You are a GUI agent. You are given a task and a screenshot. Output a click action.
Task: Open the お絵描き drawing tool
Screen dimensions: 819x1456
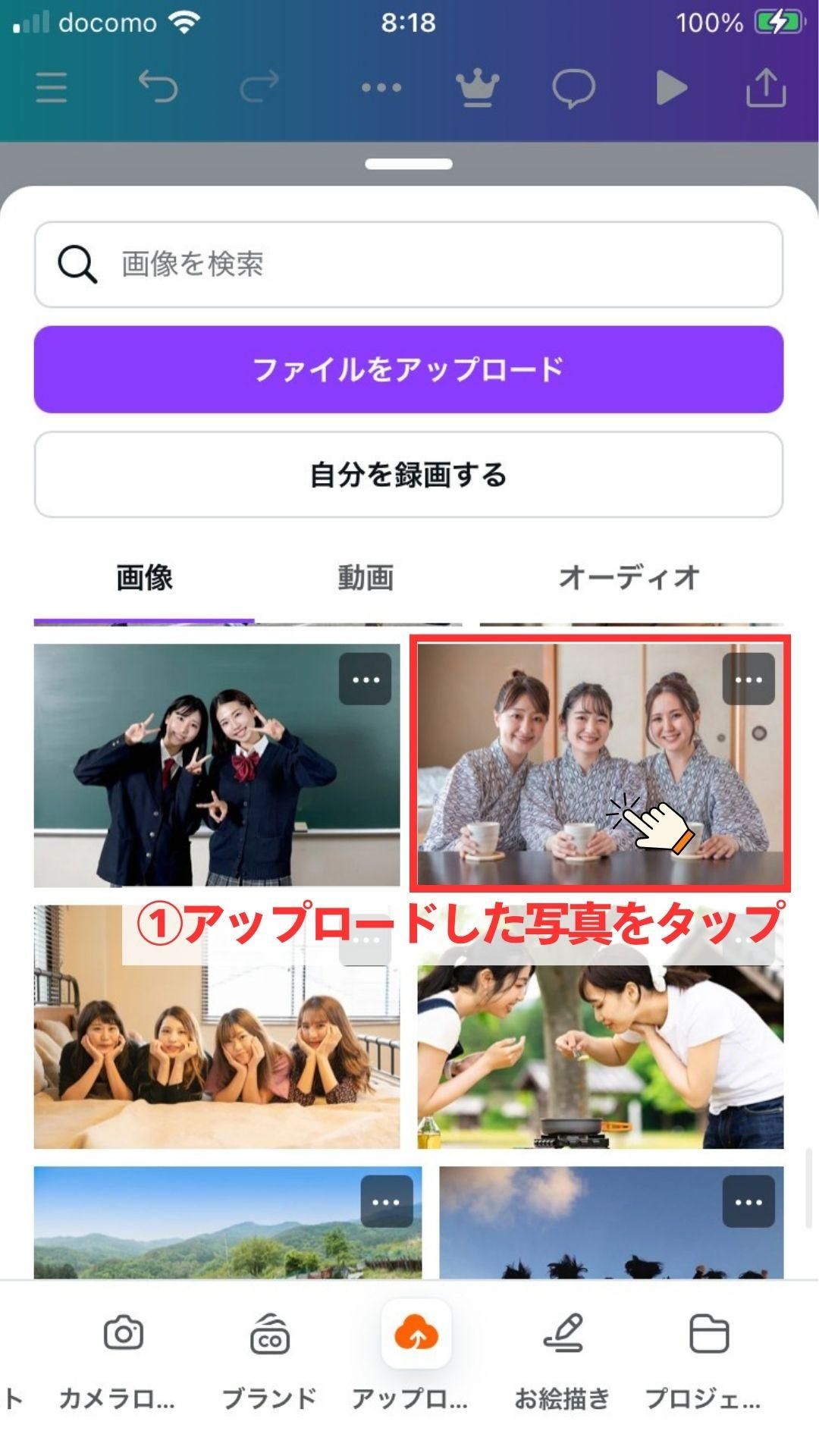563,1357
